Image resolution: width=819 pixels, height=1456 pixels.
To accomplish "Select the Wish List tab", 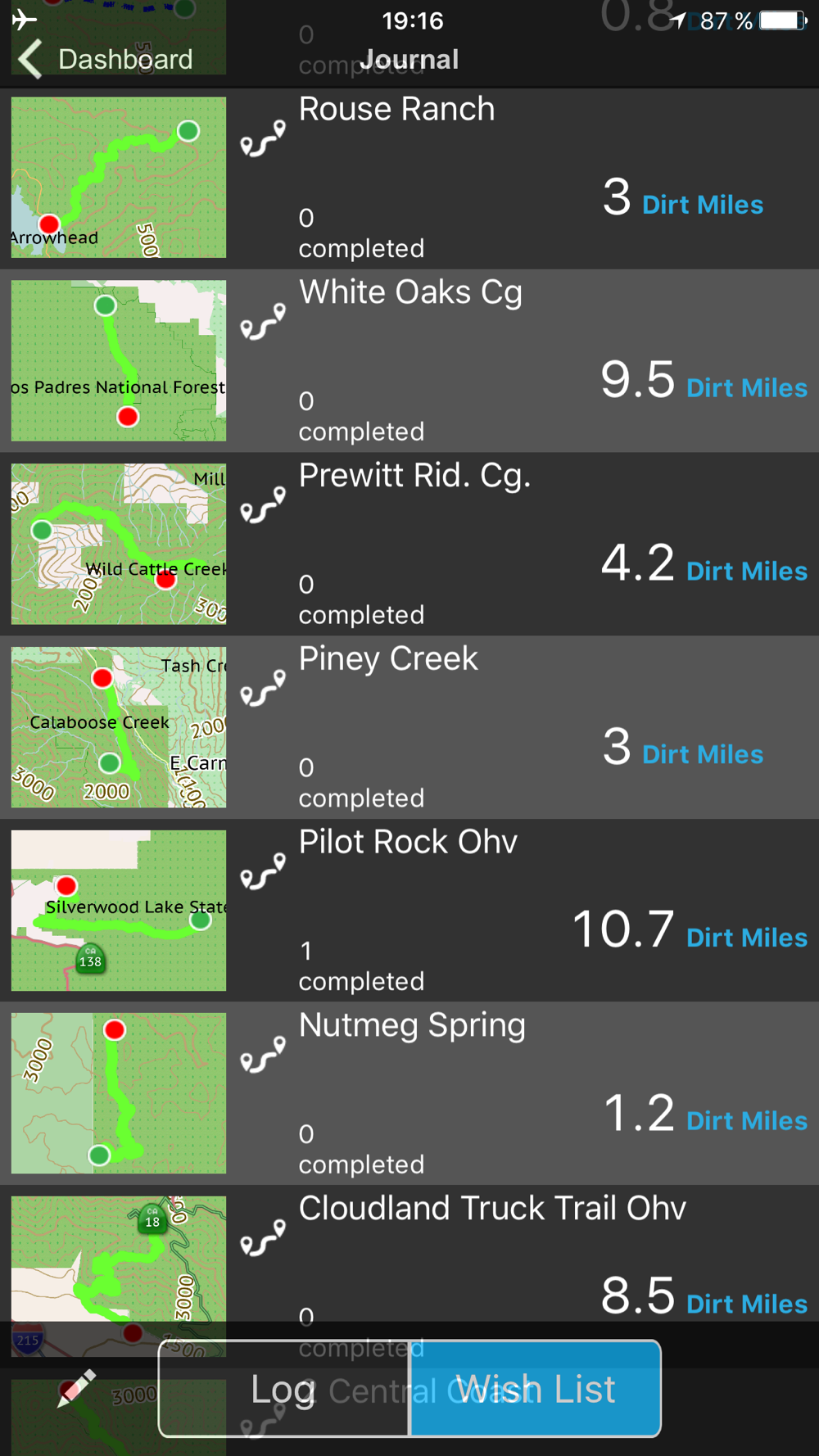I will [535, 1389].
